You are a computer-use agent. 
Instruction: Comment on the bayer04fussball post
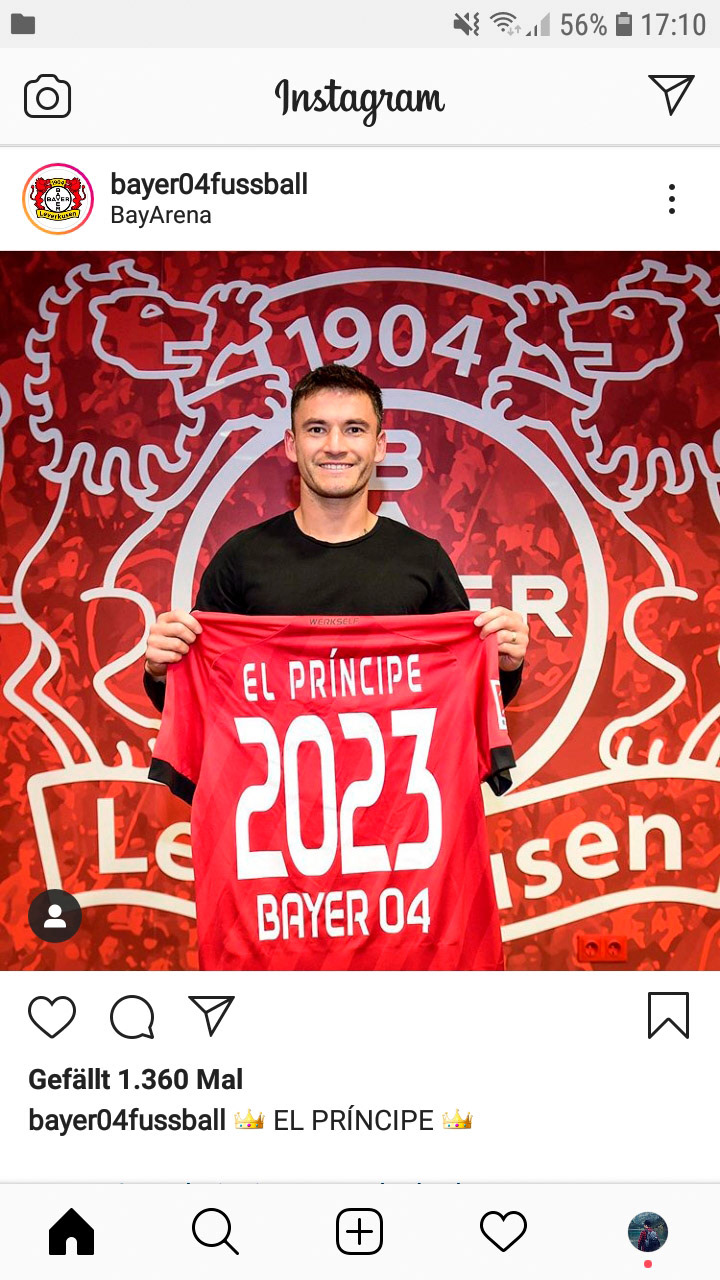click(132, 1017)
